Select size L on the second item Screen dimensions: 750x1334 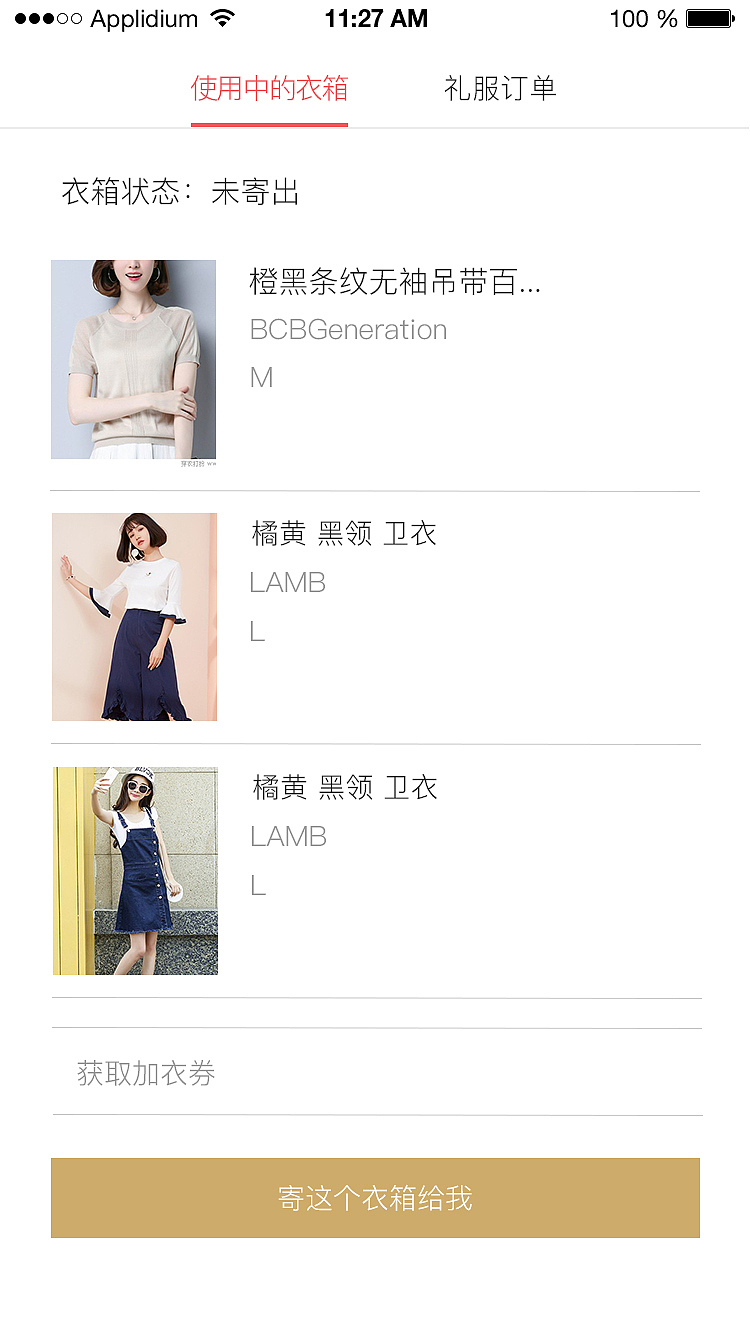click(x=257, y=631)
